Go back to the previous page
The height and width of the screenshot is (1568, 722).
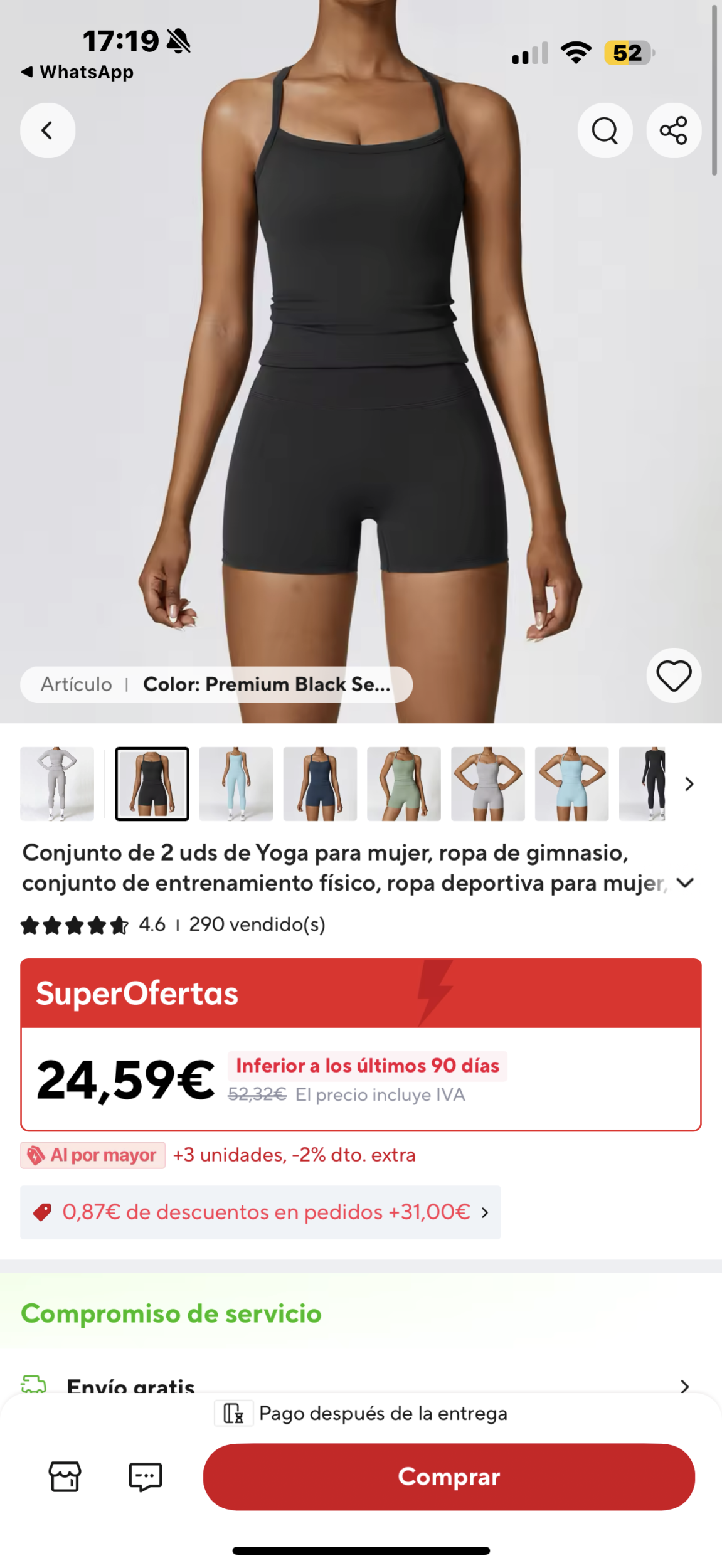48,130
